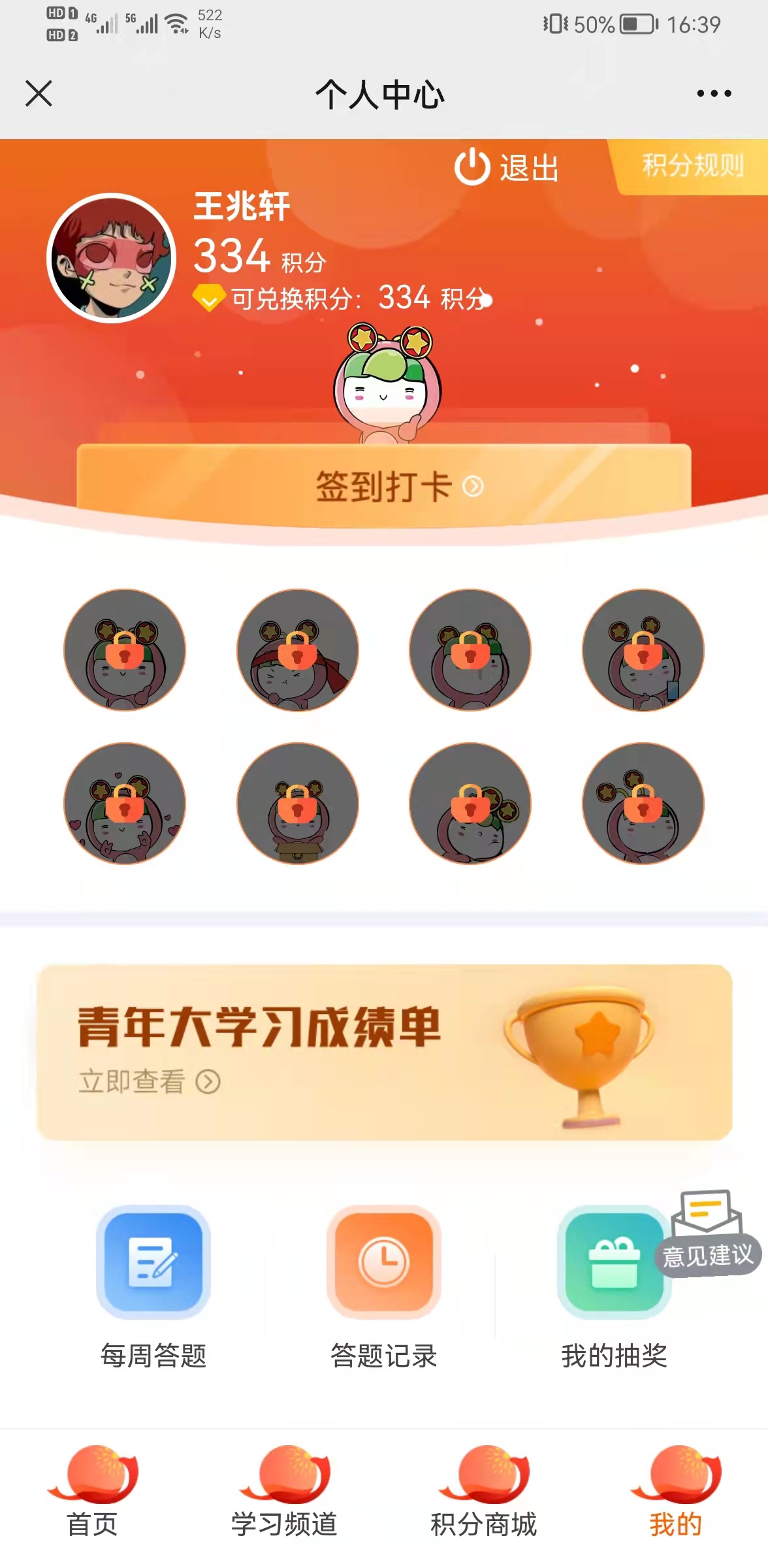This screenshot has width=768, height=1568.
Task: Close the 个人中心 page
Action: 39,93
